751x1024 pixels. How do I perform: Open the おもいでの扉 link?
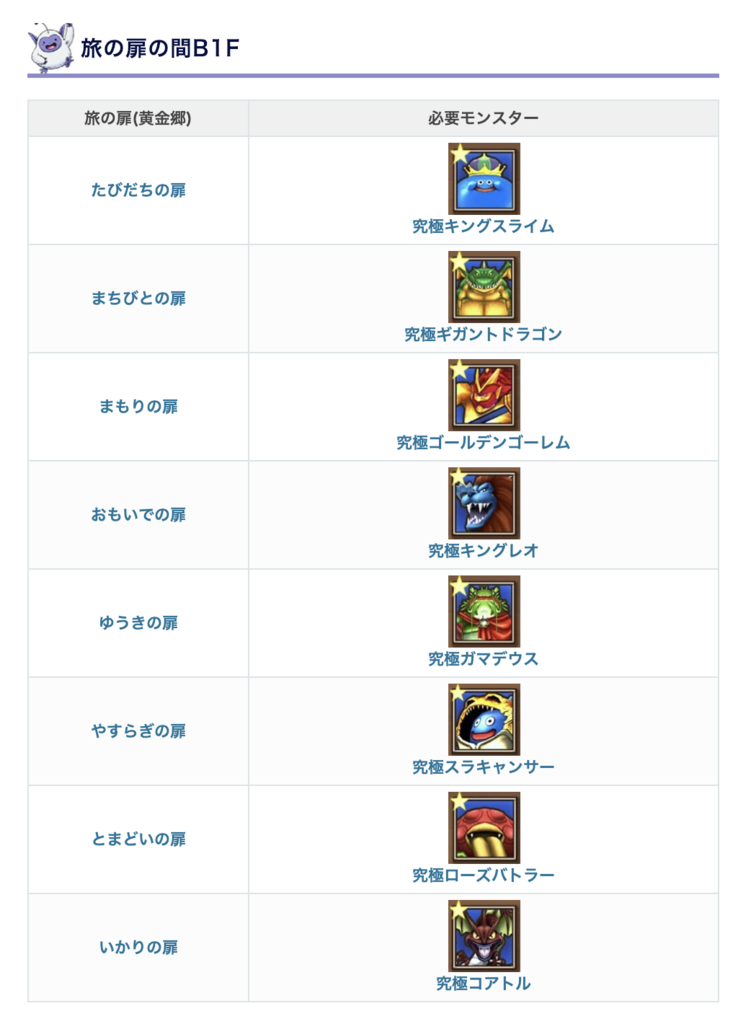coord(136,514)
